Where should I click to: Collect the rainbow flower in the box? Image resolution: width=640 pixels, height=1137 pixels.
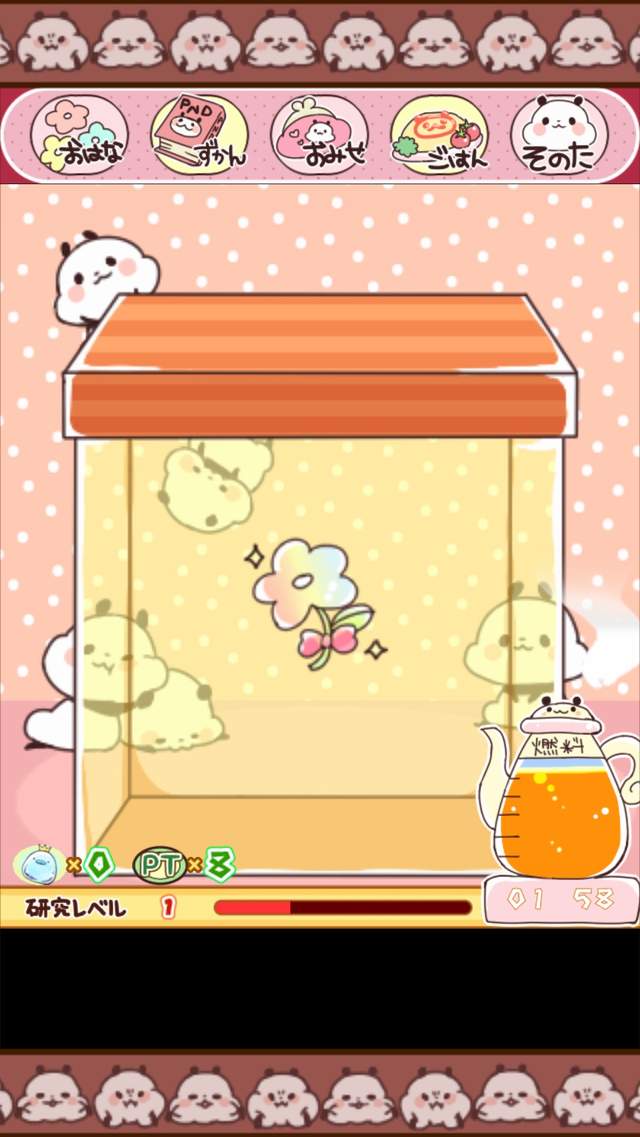coord(306,597)
